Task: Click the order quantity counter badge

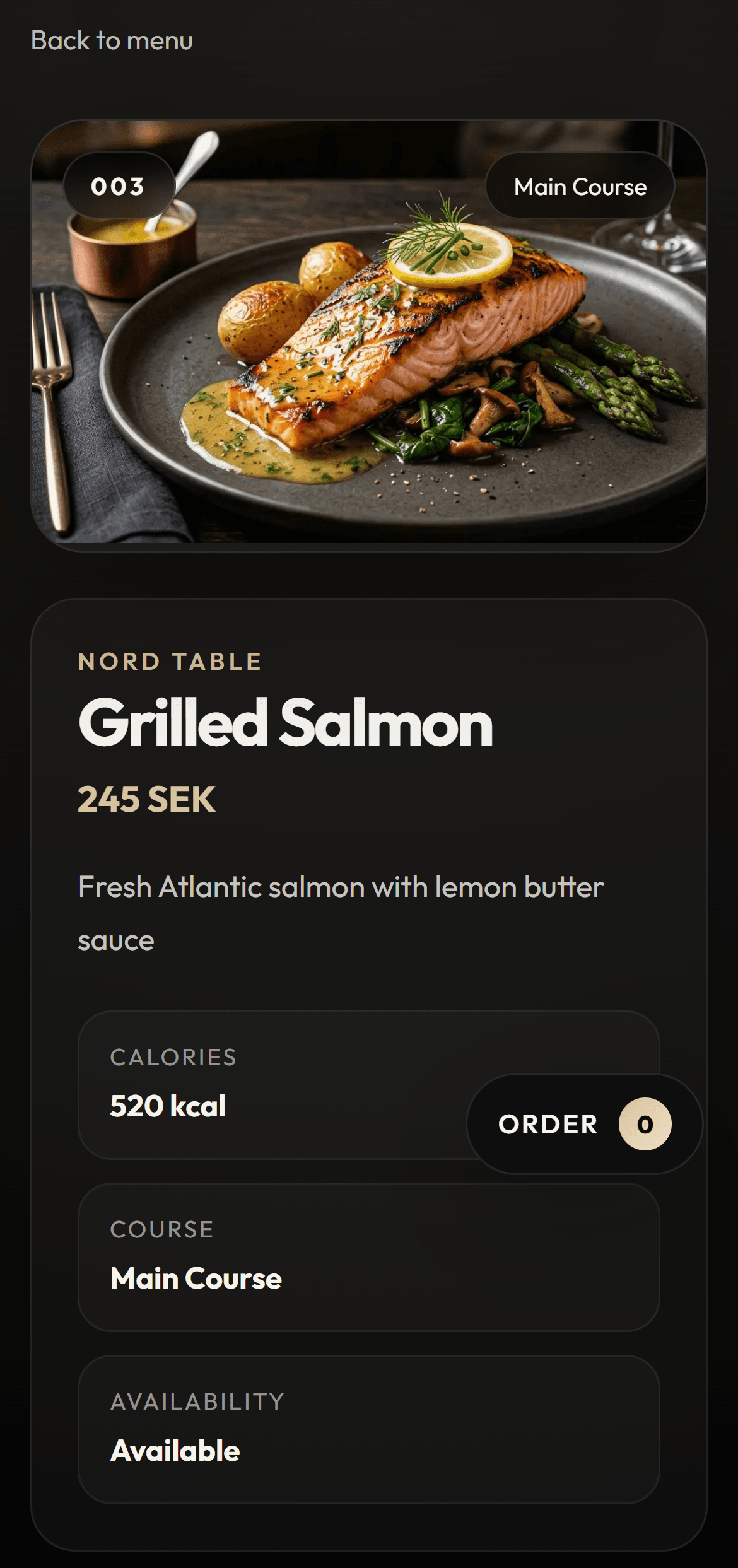Action: 645,1123
